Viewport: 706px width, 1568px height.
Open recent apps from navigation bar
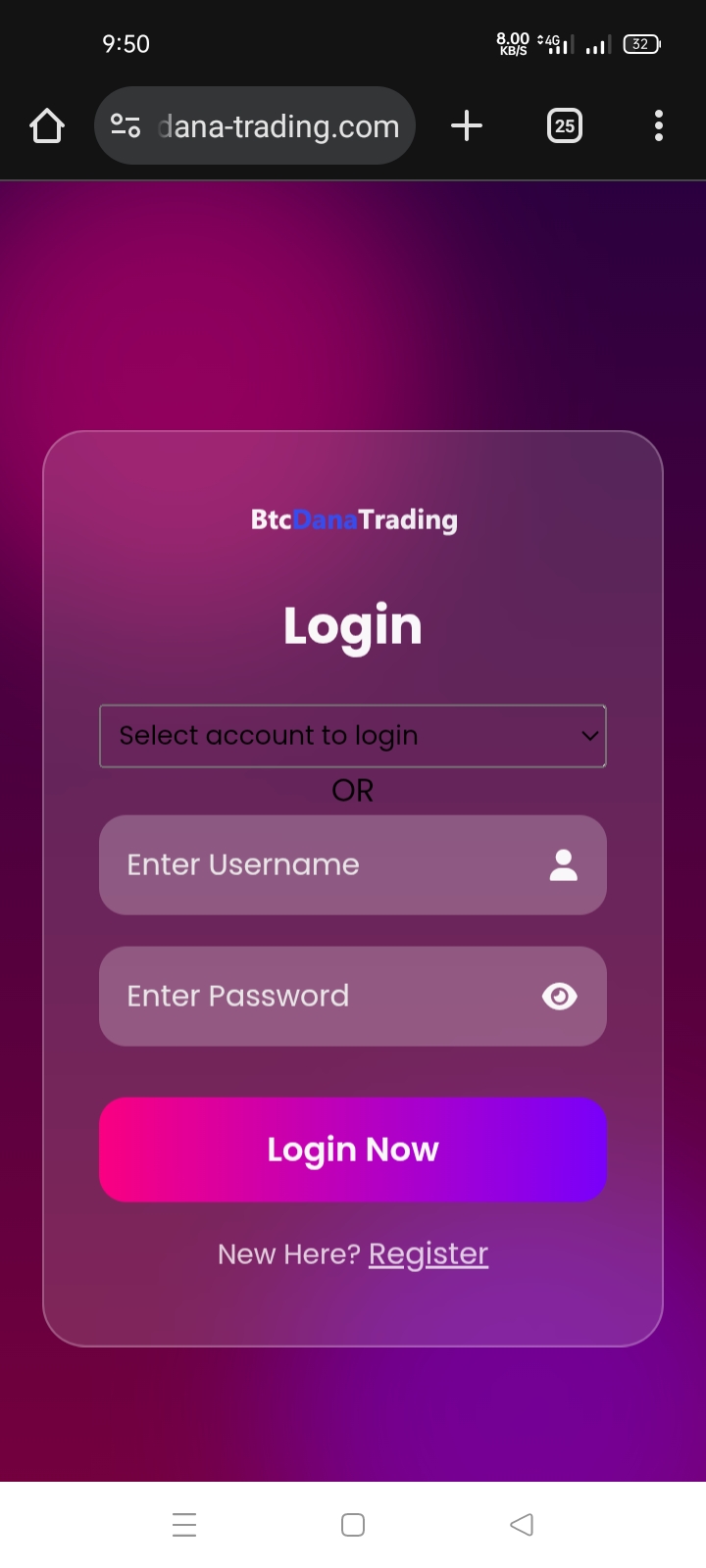(x=184, y=1525)
